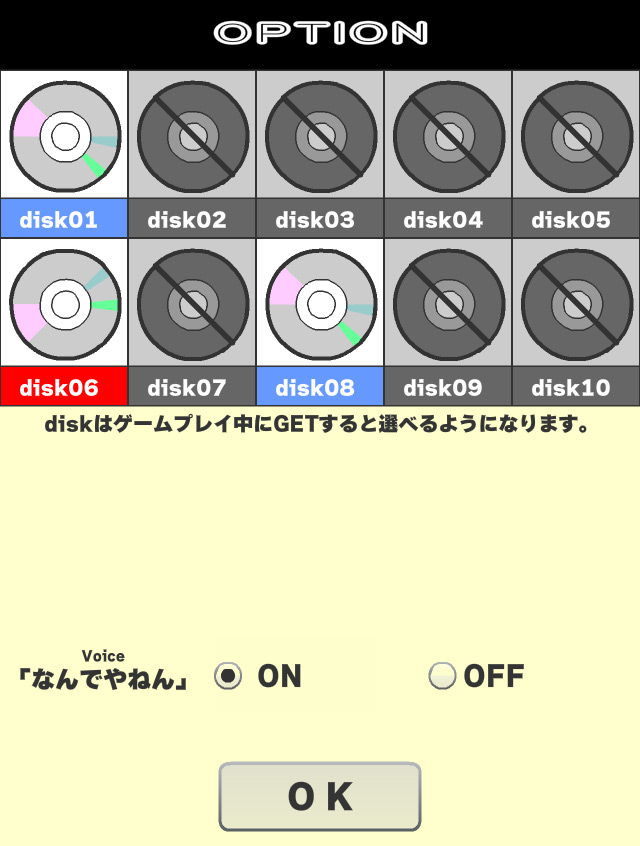The height and width of the screenshot is (846, 640).
Task: Confirm options with OK button
Action: click(x=320, y=797)
